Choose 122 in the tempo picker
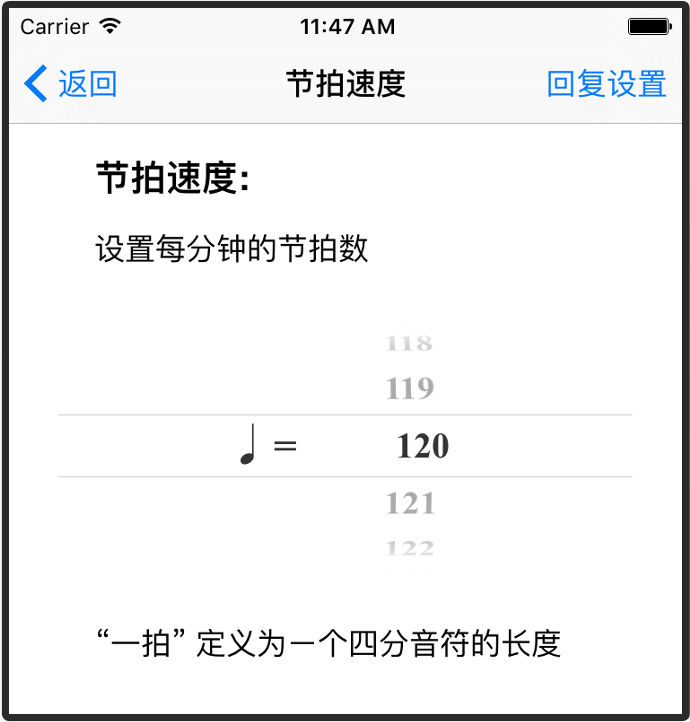690x722 pixels. click(x=410, y=547)
